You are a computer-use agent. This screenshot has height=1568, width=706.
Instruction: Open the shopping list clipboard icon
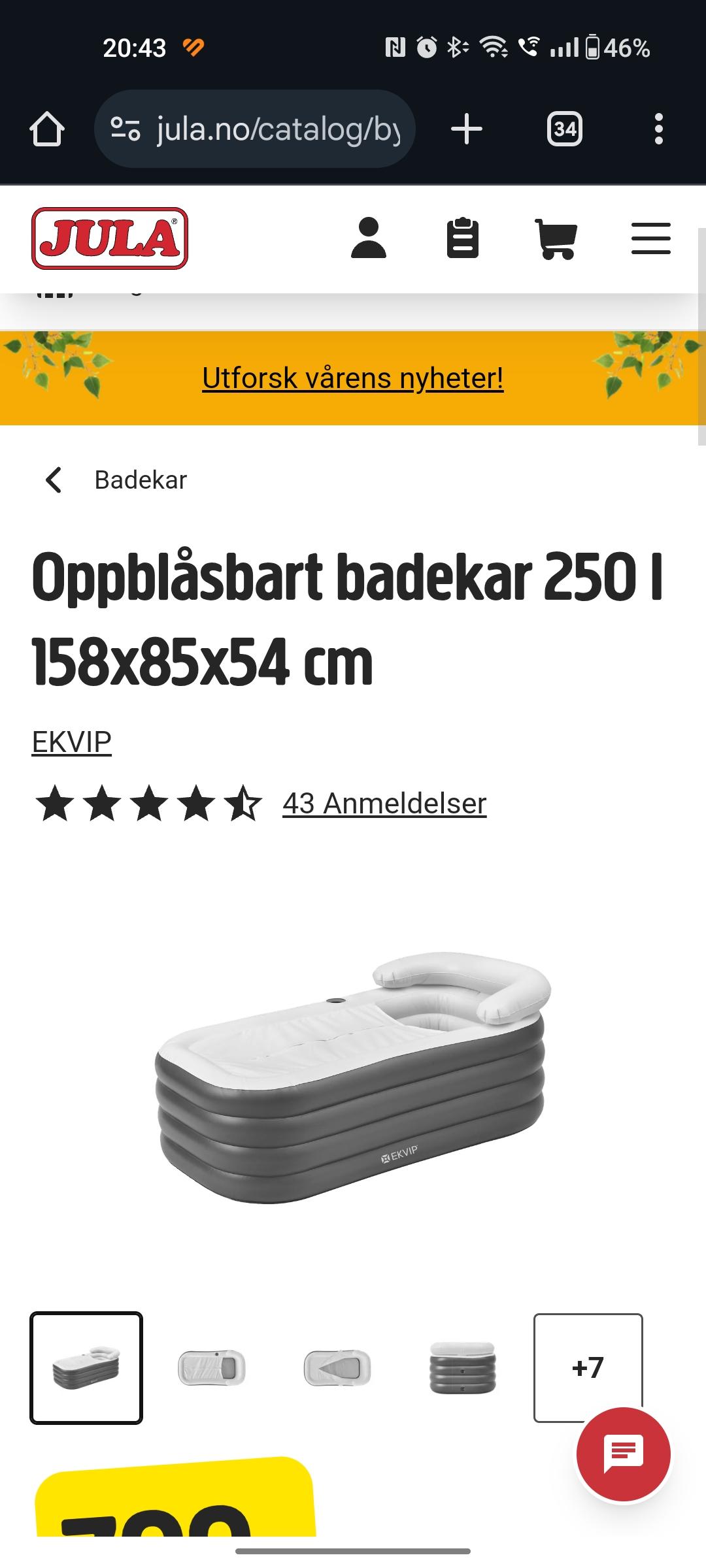(x=463, y=238)
